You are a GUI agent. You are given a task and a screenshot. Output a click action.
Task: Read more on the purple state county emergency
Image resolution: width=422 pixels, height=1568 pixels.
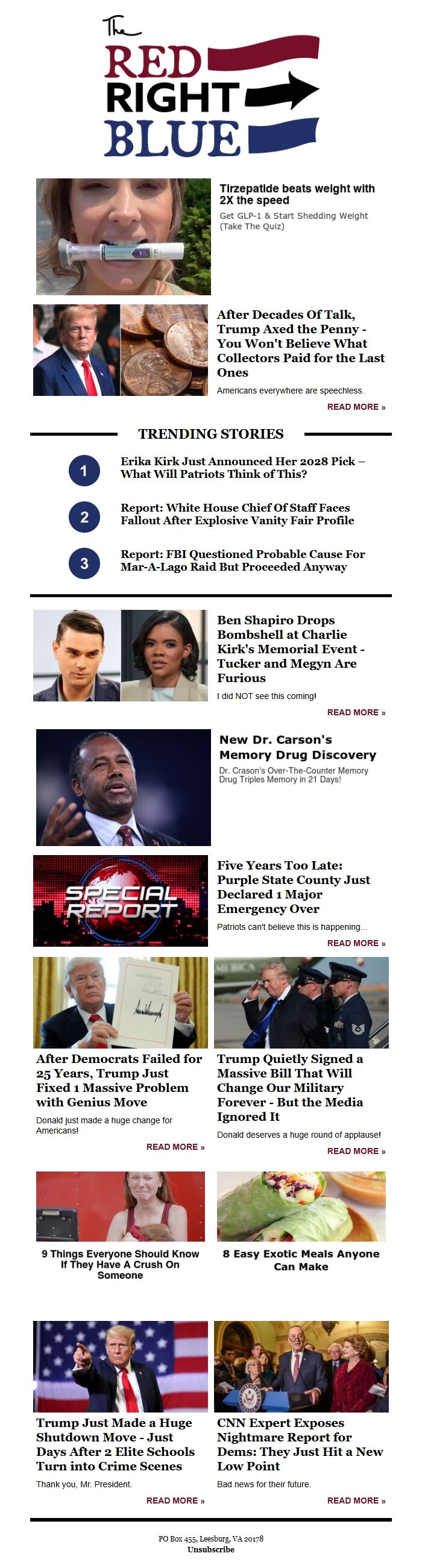pyautogui.click(x=356, y=944)
